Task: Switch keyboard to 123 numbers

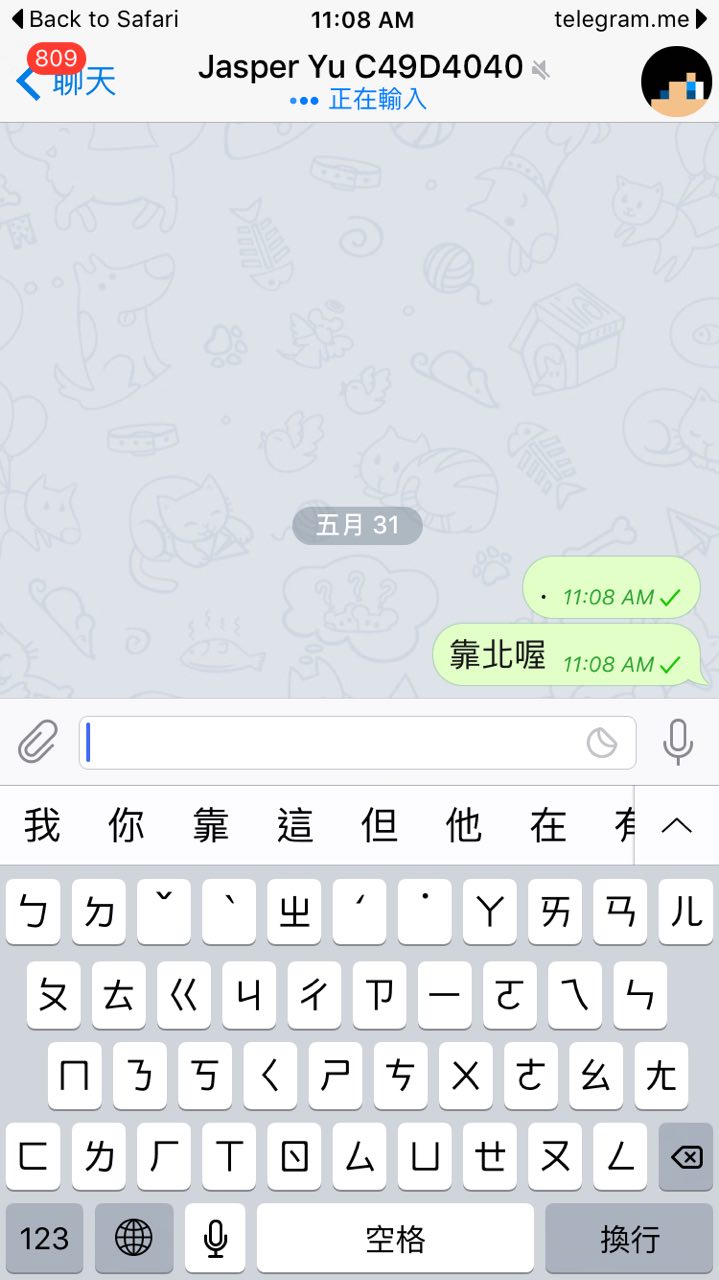Action: [x=44, y=1239]
